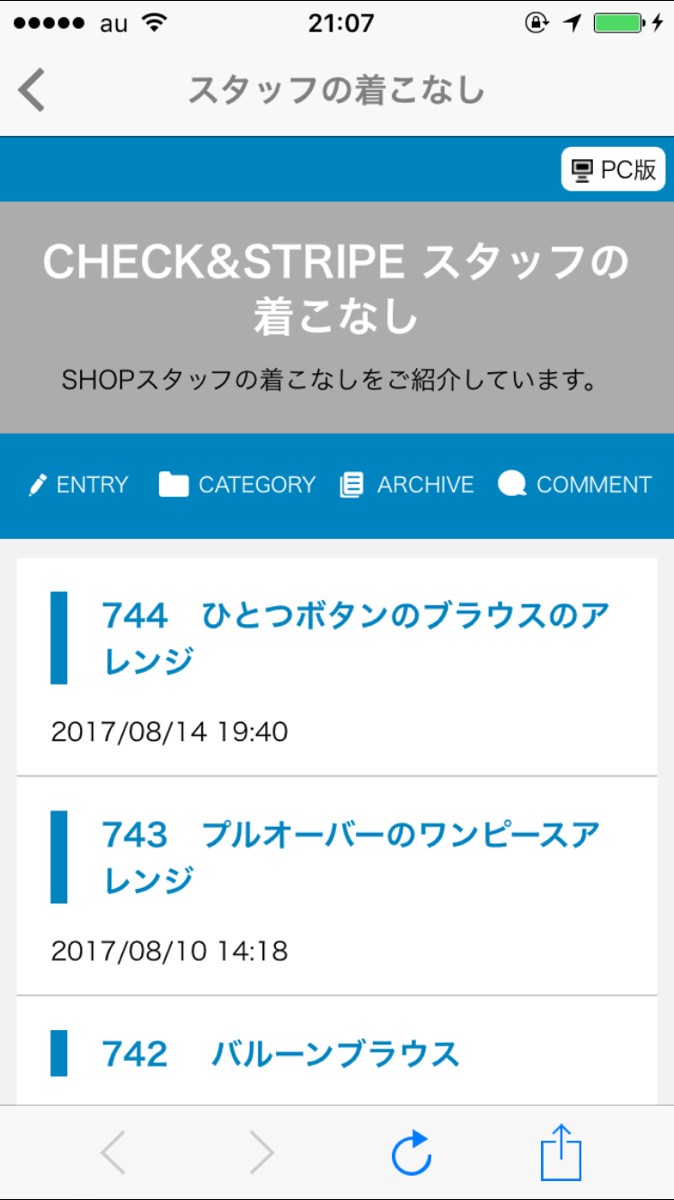Open post 743 プルオーバーのワンピースアレンジ

[351, 857]
